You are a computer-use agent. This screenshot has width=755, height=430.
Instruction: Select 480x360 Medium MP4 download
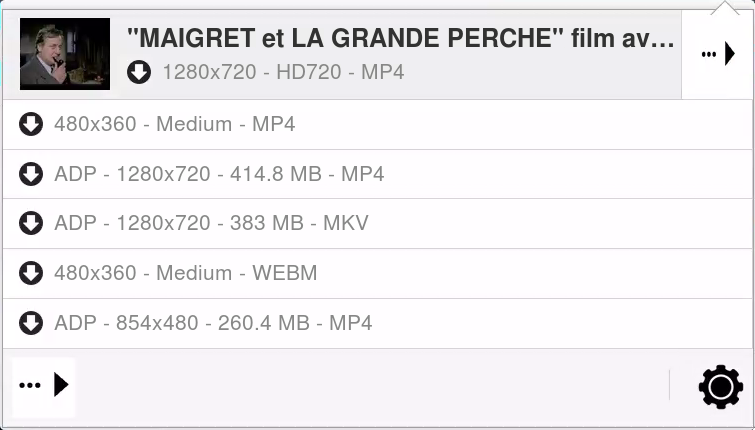(x=175, y=124)
